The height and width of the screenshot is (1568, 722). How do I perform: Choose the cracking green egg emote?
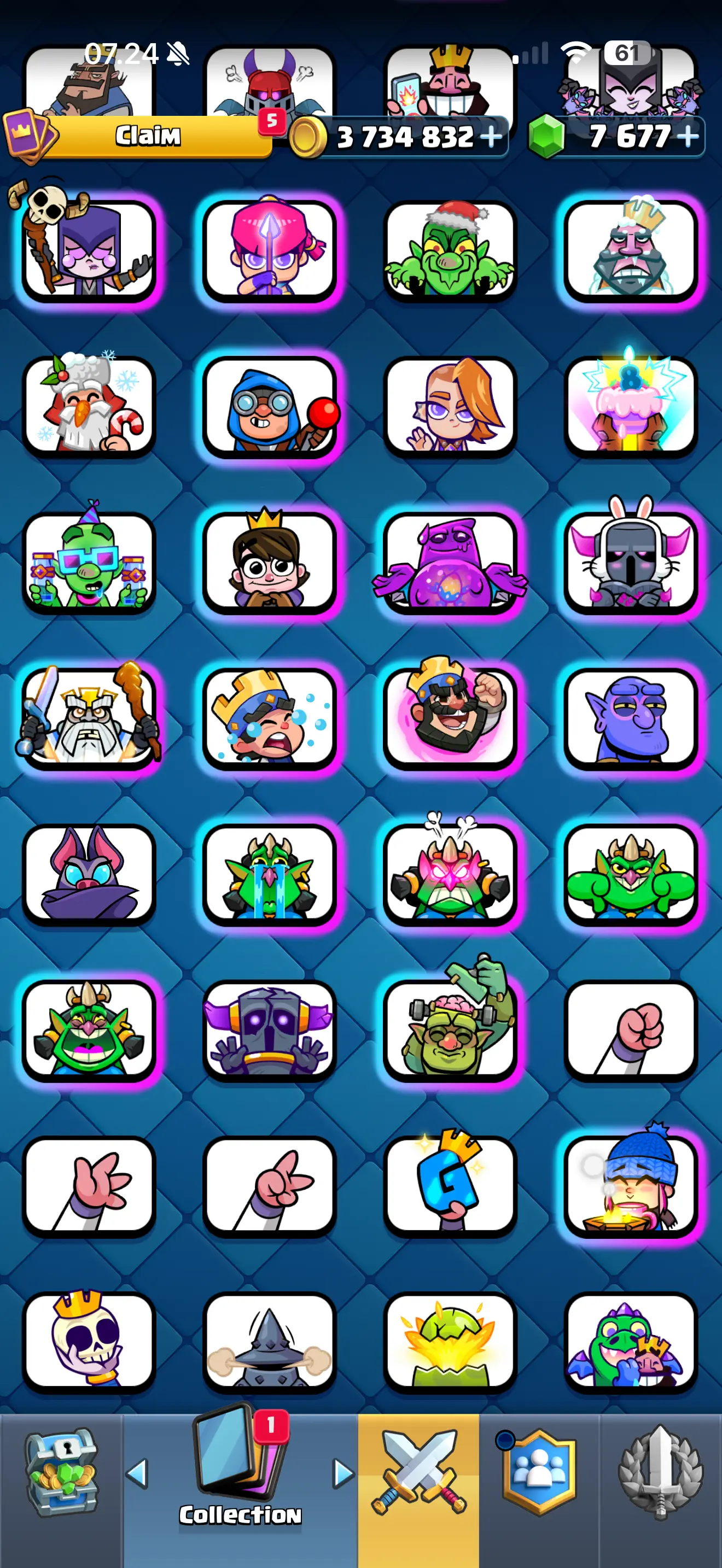click(x=451, y=1341)
